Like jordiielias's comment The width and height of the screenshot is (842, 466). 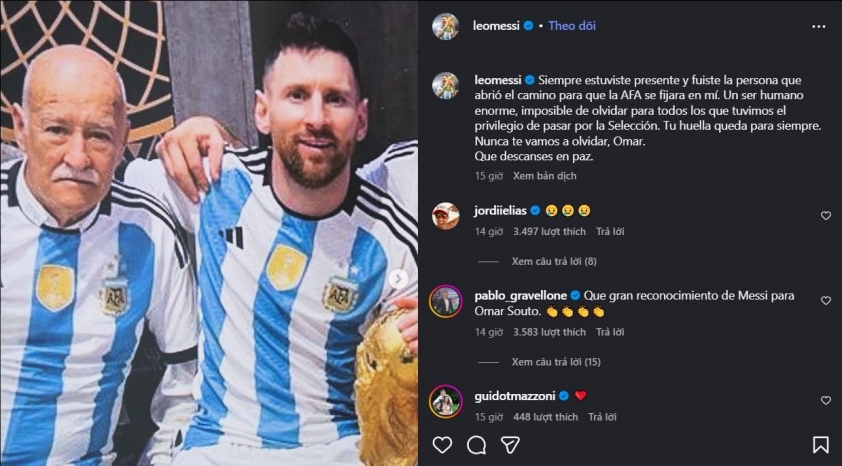click(825, 216)
